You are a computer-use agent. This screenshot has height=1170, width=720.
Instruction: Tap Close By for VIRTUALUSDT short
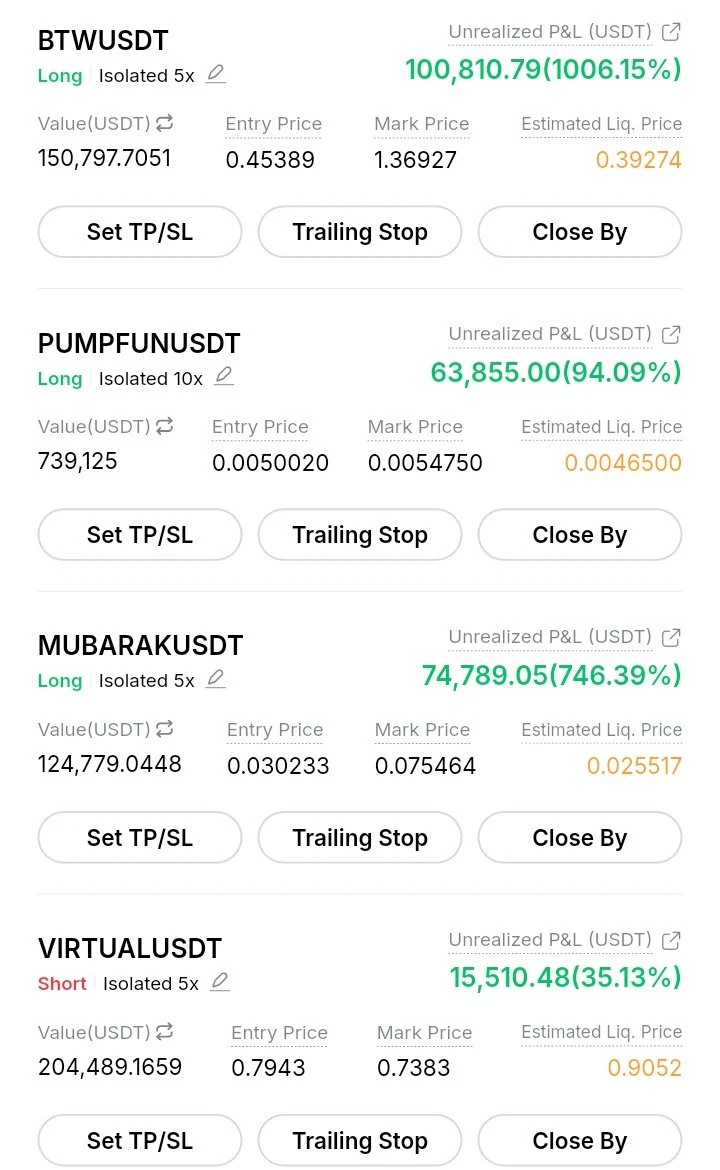580,1141
